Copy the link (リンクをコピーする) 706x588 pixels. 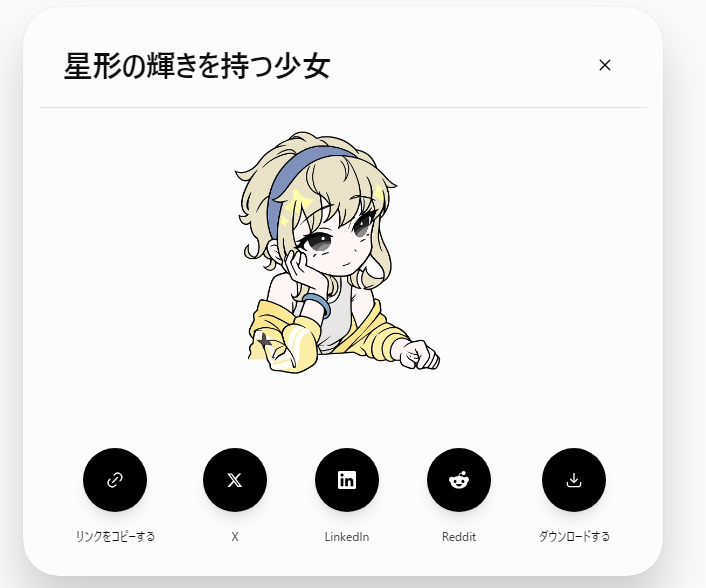[115, 480]
